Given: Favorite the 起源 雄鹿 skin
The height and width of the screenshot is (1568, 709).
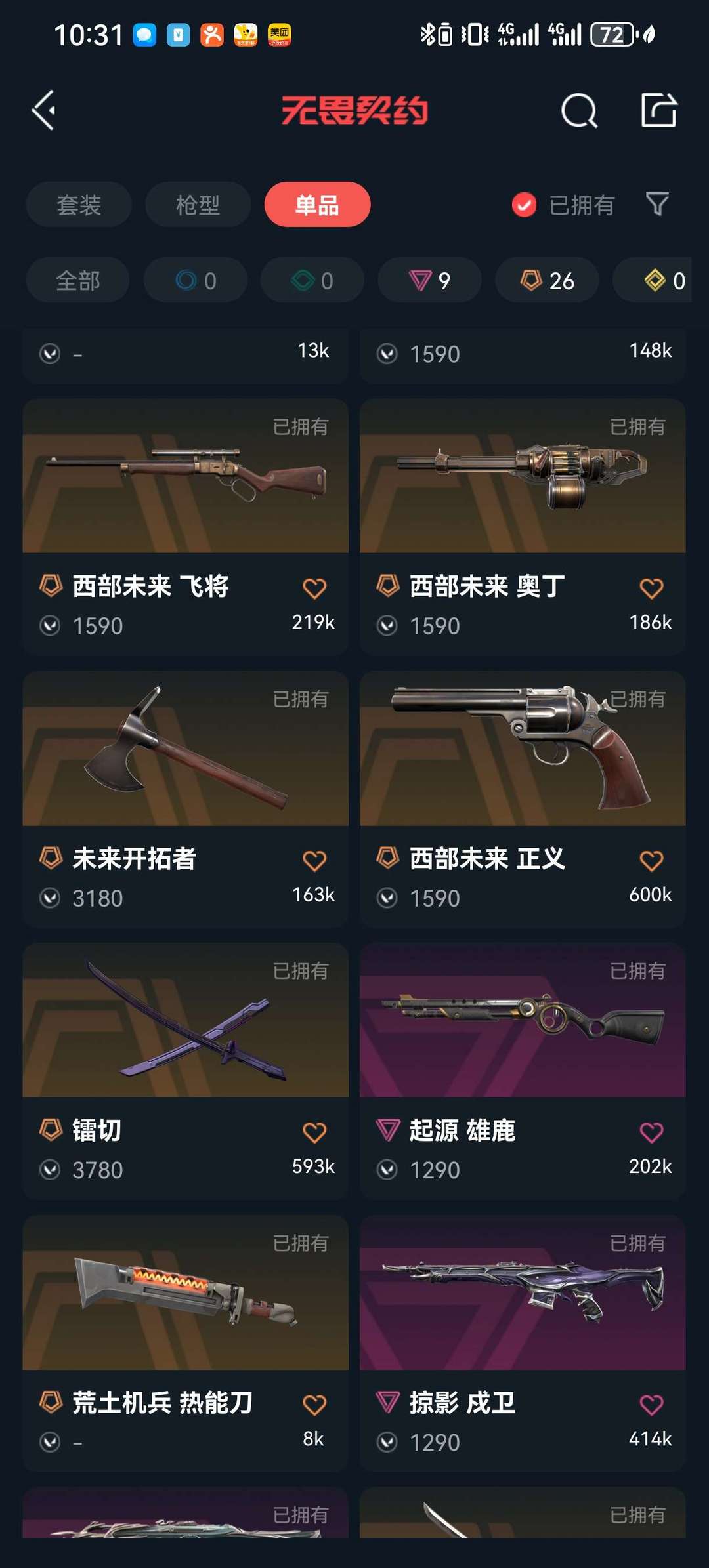Looking at the screenshot, I should tap(651, 1132).
